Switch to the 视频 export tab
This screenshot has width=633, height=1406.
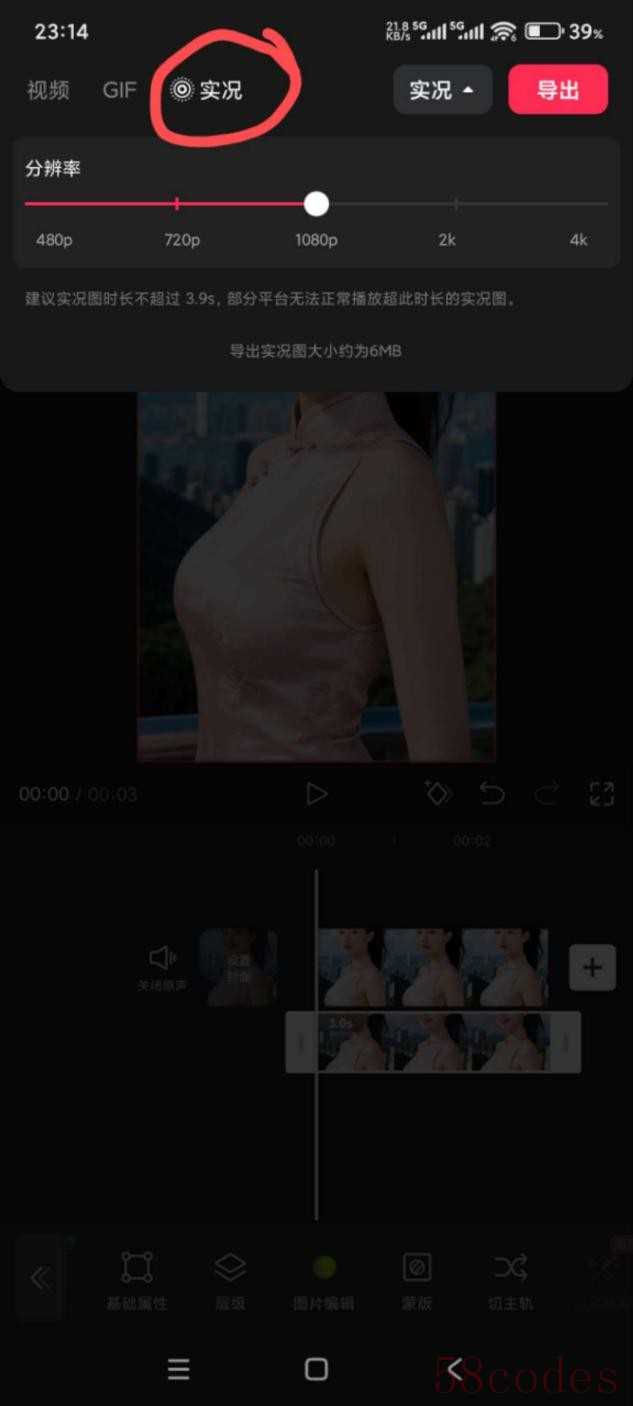(x=48, y=90)
